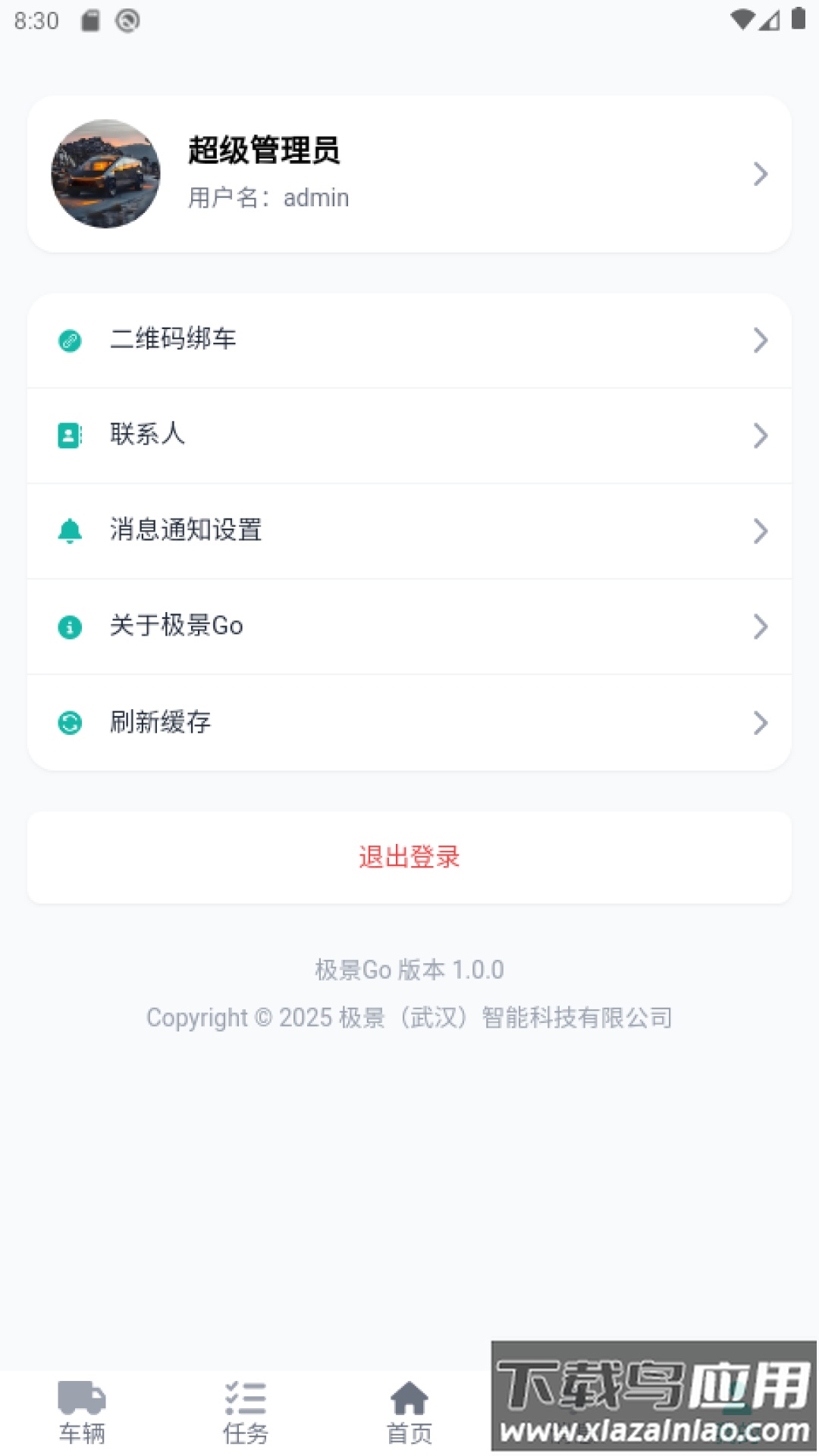This screenshot has height=1456, width=819.
Task: Expand the 联系人 row chevron
Action: (761, 435)
